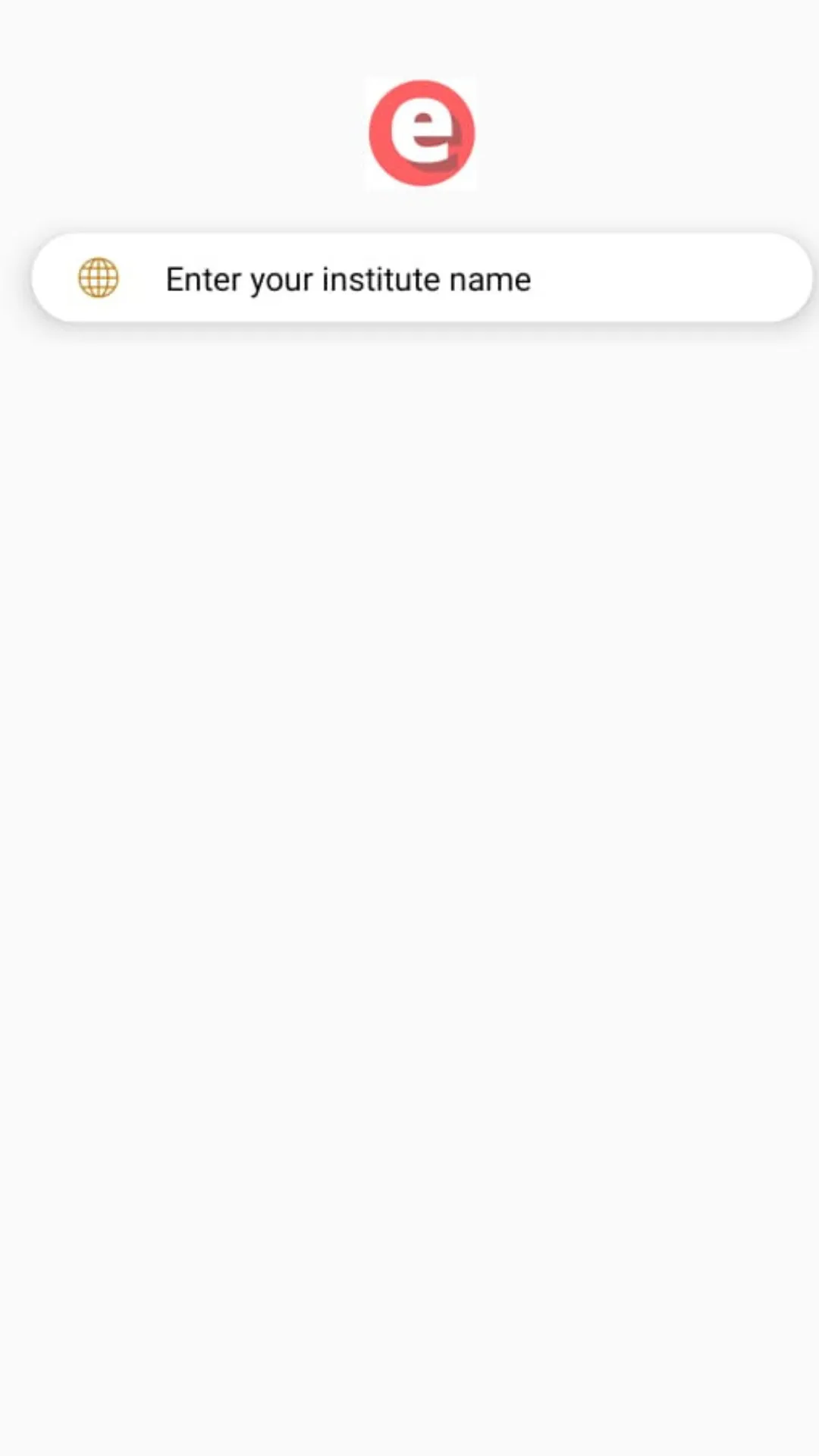Click the globe glyph beside the text field
The height and width of the screenshot is (1456, 819).
[x=98, y=278]
